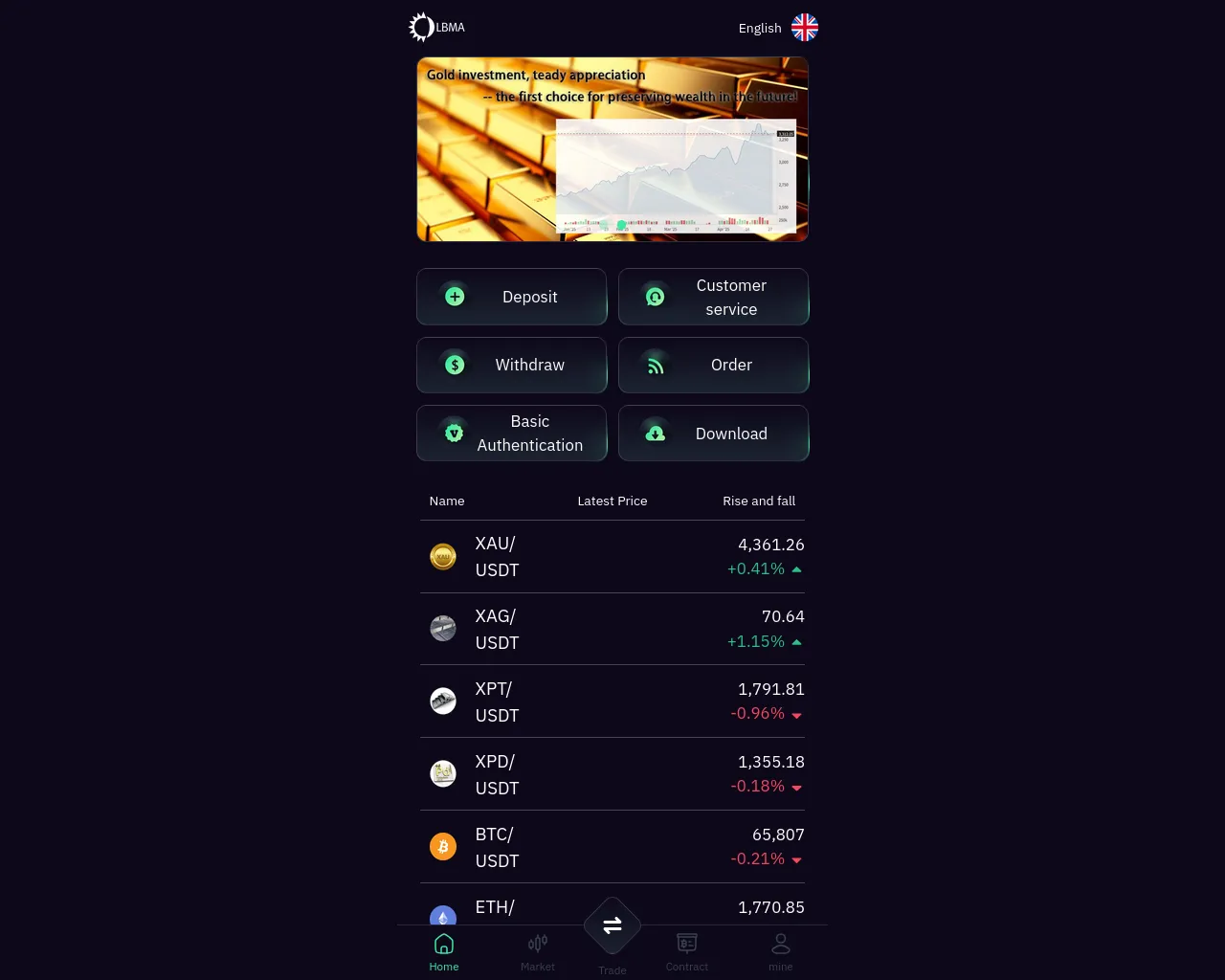
Task: Contact Customer service
Action: point(714,297)
